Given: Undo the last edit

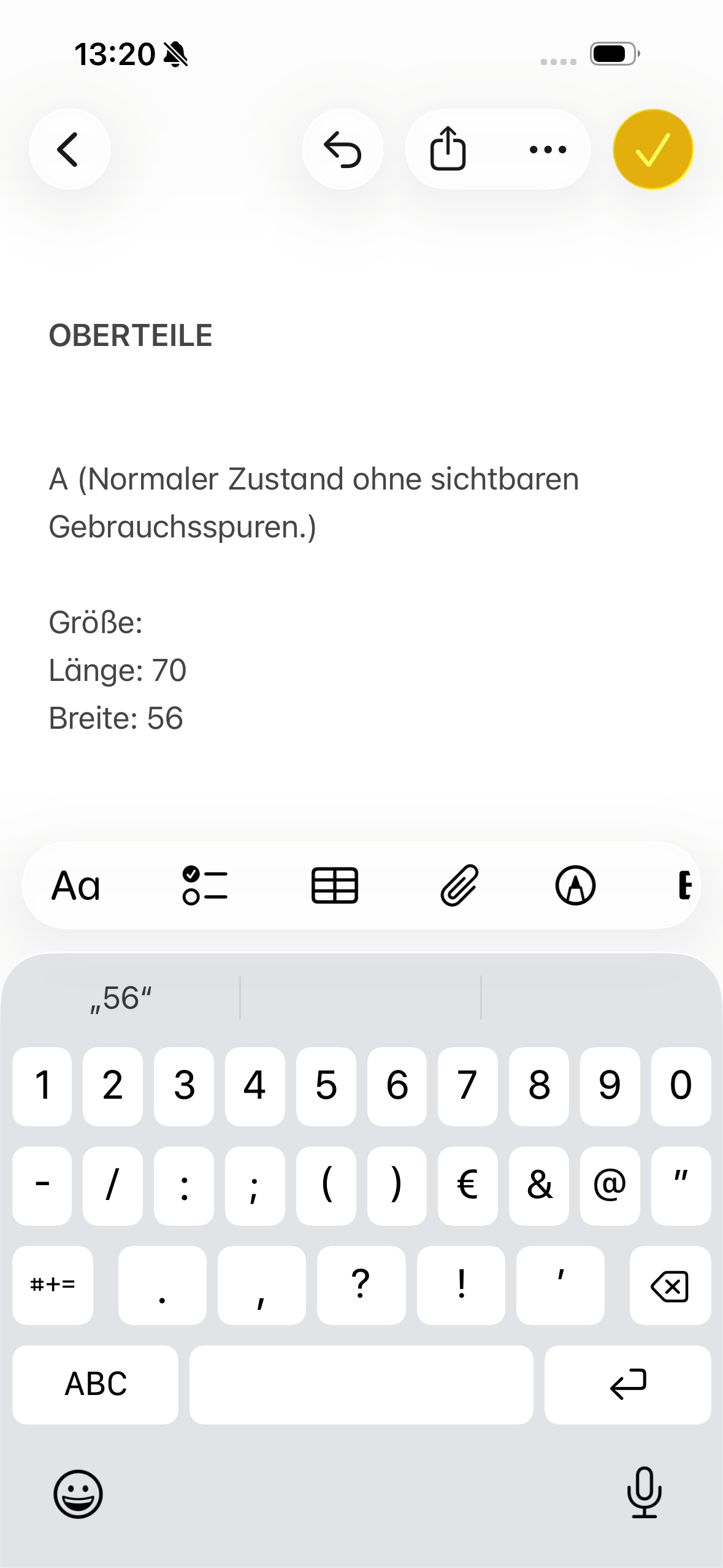Looking at the screenshot, I should click(343, 149).
